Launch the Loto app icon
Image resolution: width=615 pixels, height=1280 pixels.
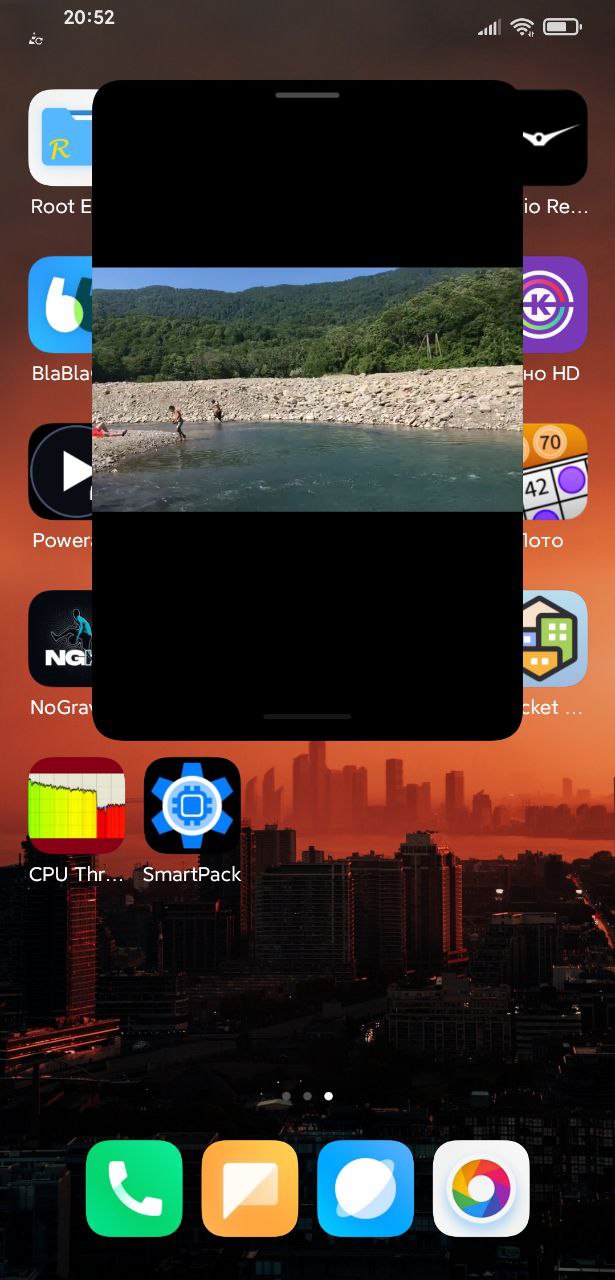pyautogui.click(x=555, y=472)
